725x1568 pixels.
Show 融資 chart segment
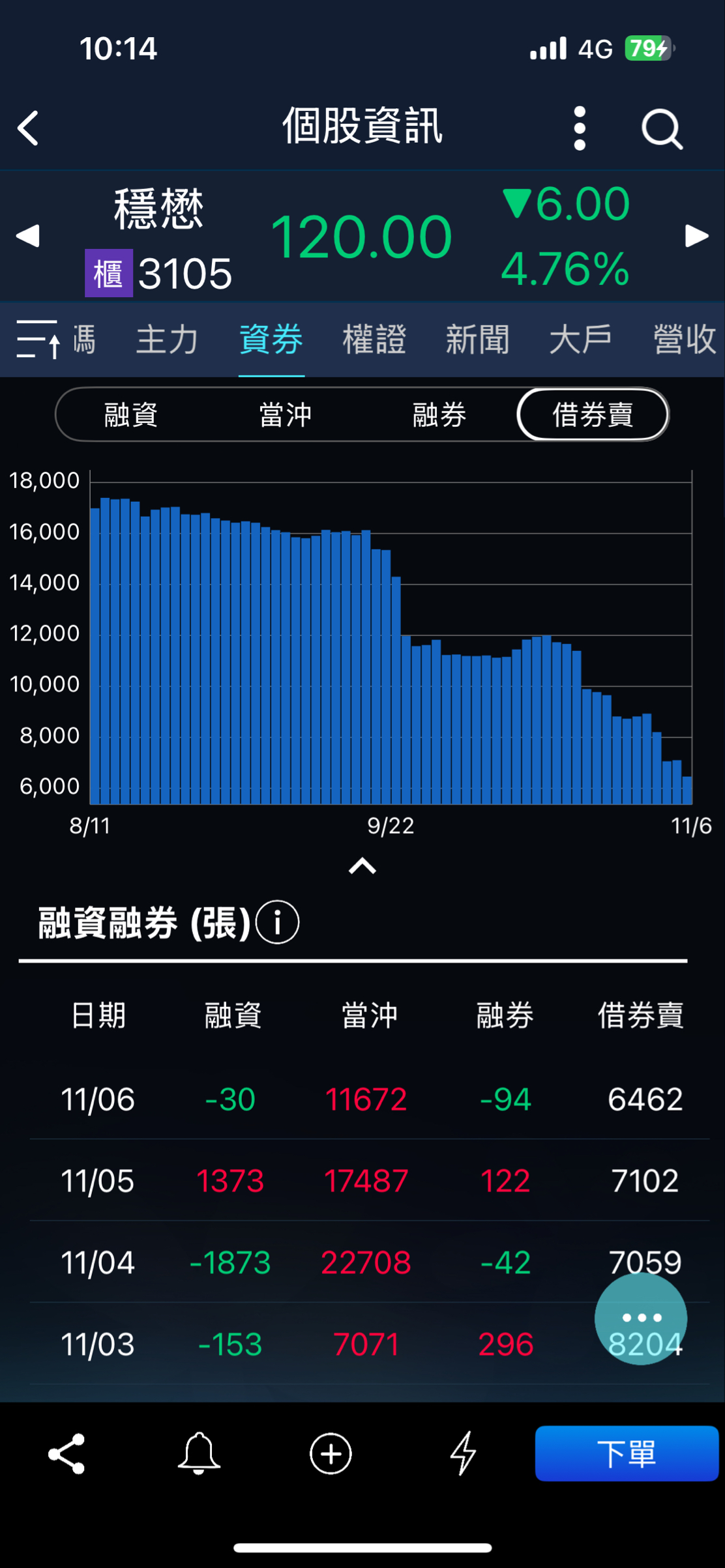pyautogui.click(x=131, y=414)
